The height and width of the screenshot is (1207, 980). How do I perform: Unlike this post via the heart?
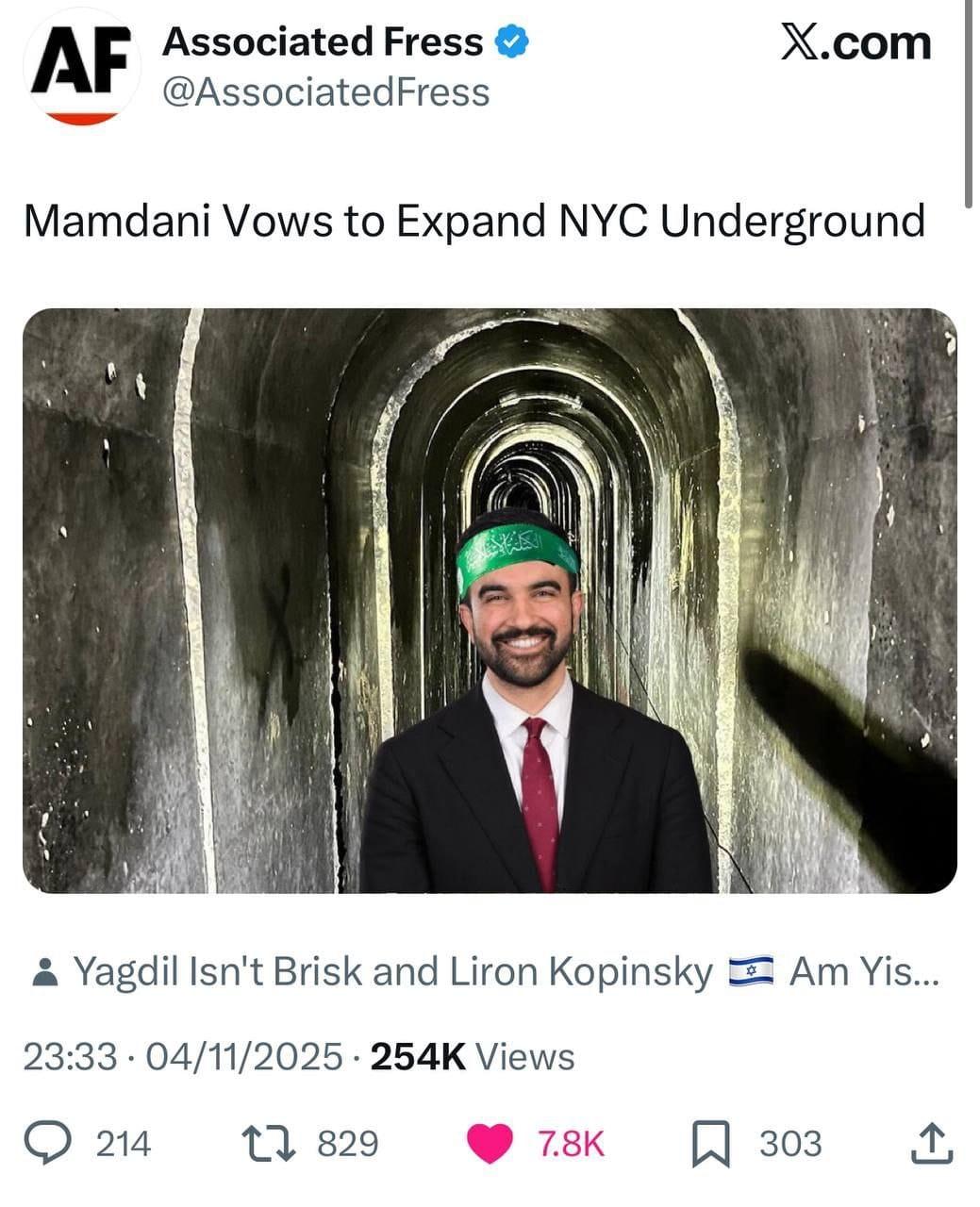pyautogui.click(x=490, y=1143)
